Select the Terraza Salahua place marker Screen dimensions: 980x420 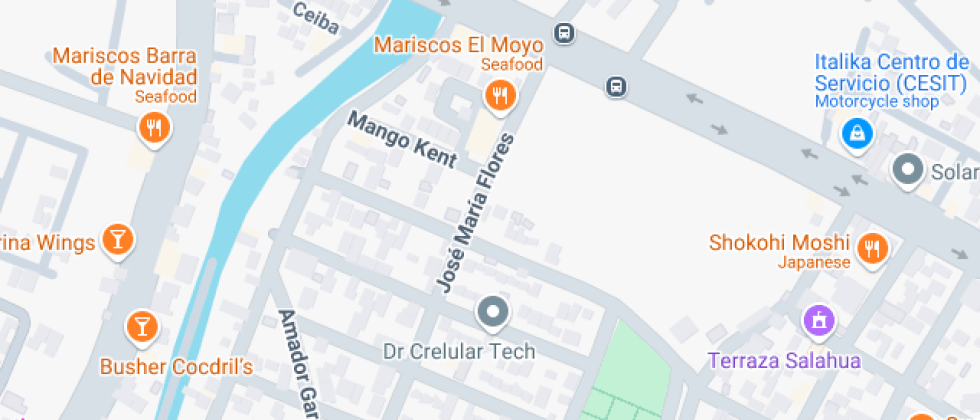pyautogui.click(x=819, y=321)
